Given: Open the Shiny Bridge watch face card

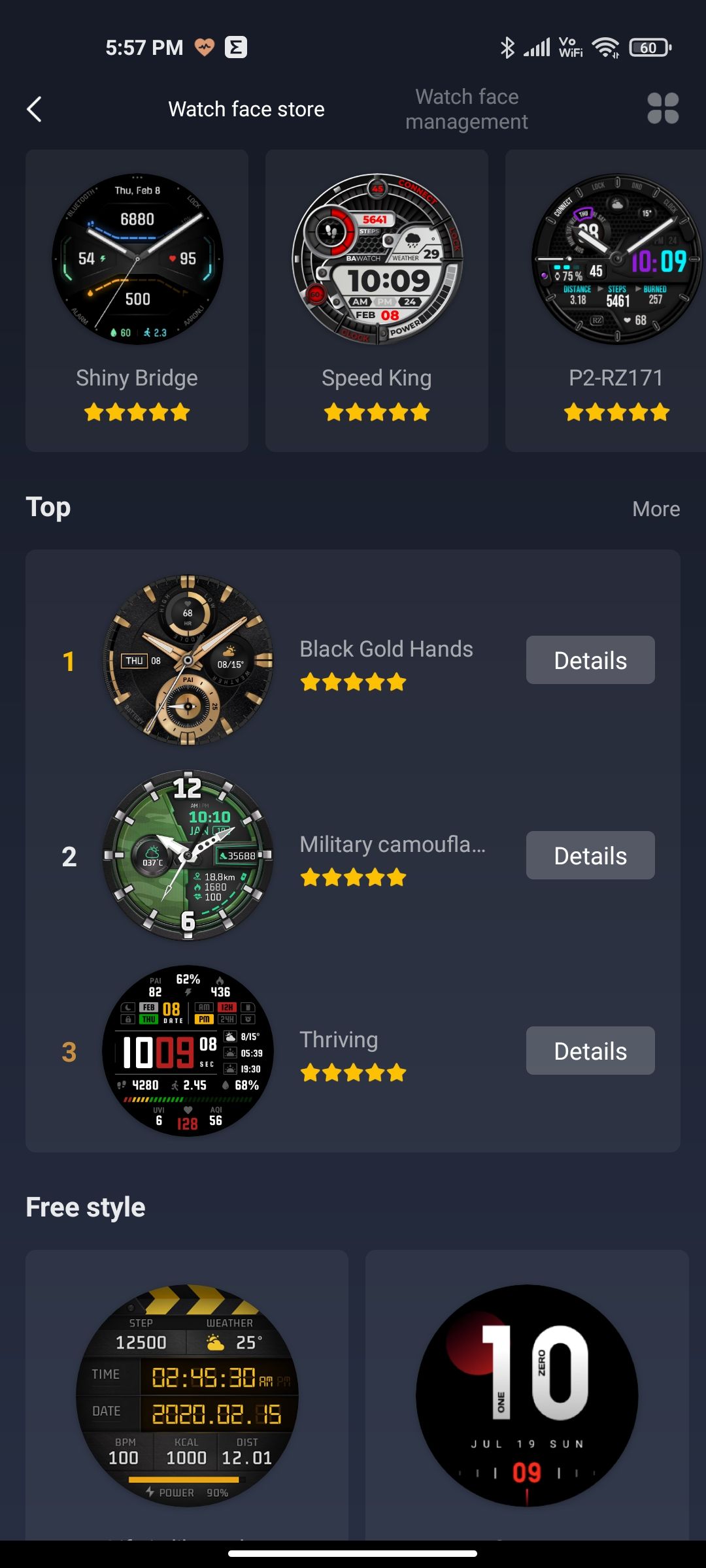Looking at the screenshot, I should (137, 301).
